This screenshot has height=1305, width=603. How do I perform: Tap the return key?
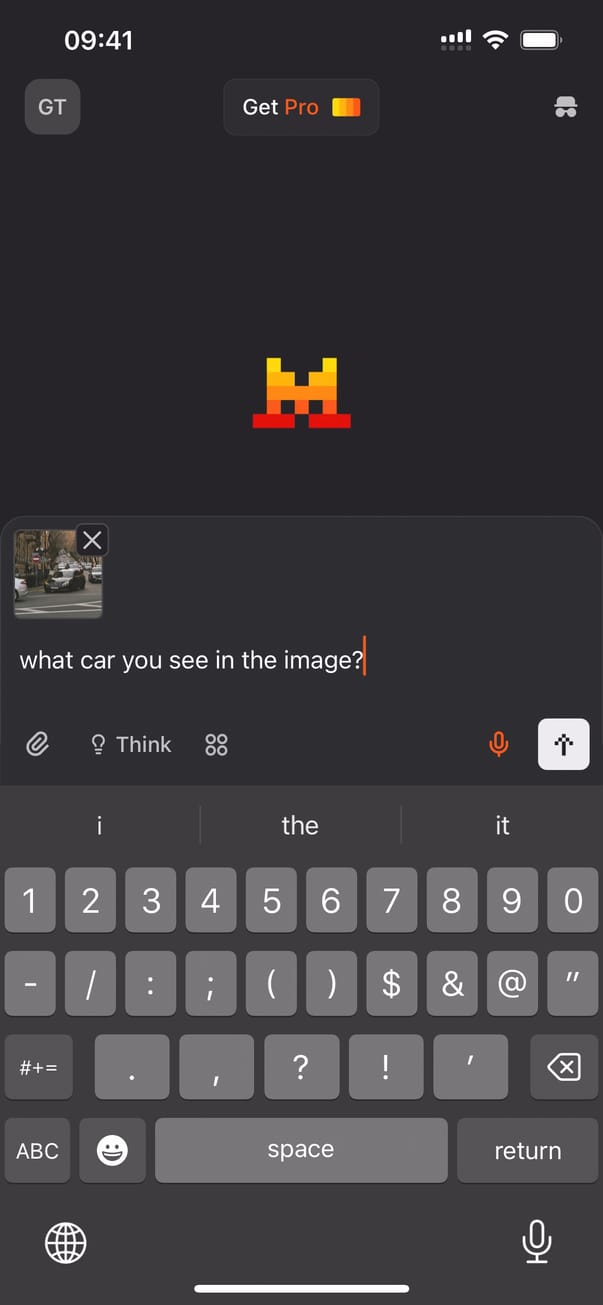coord(527,1151)
